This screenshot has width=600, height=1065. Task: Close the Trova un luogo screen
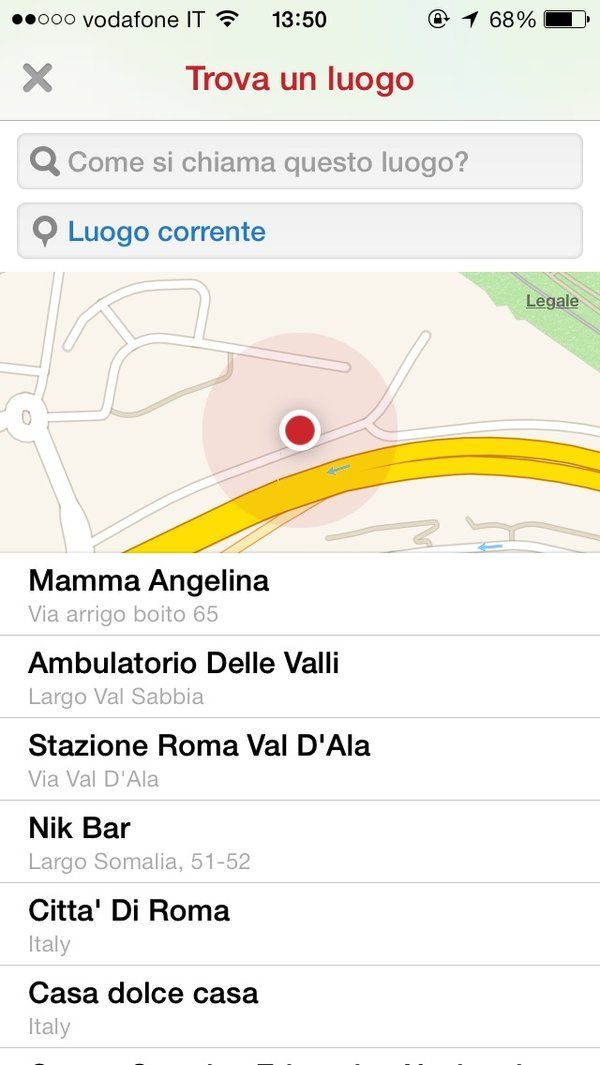[x=37, y=78]
